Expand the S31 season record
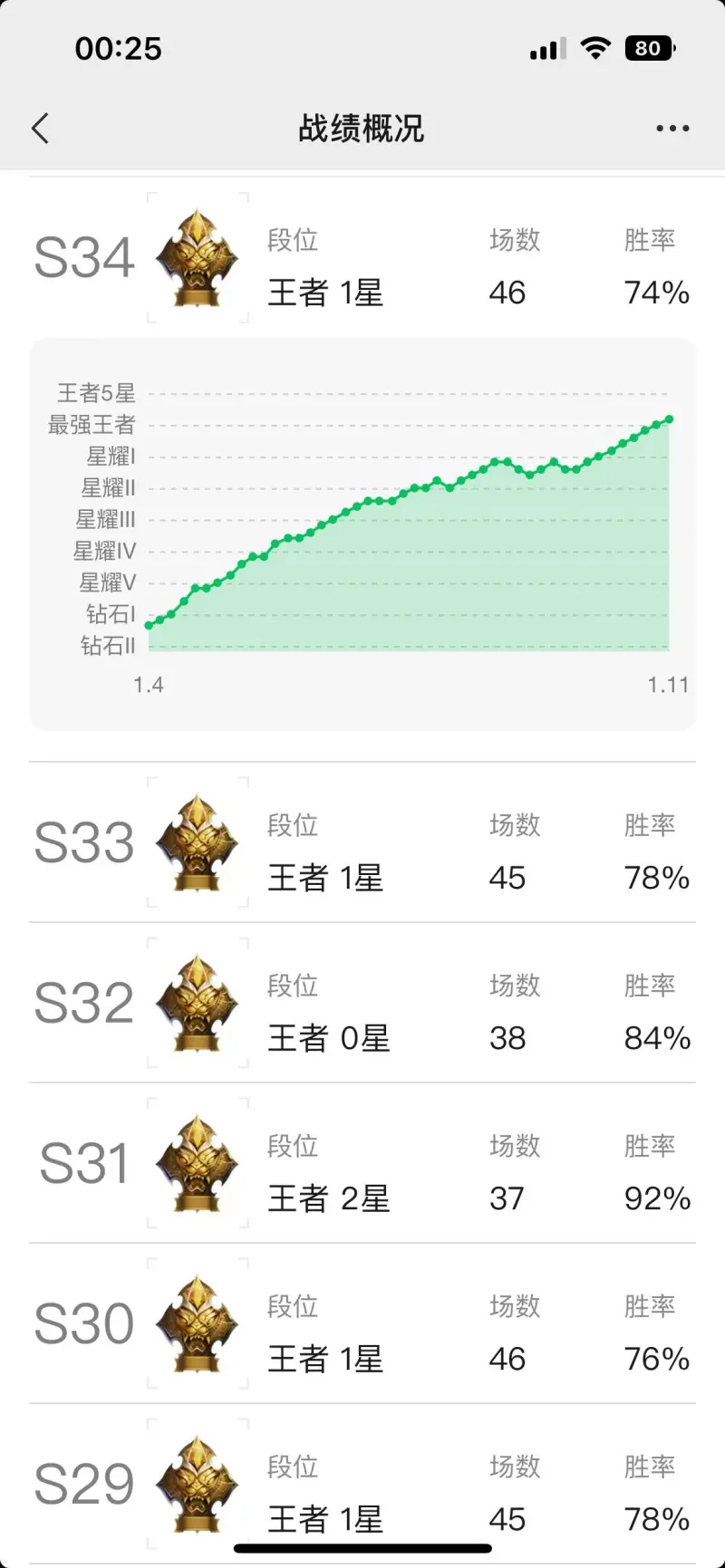This screenshot has width=725, height=1568. click(362, 1165)
